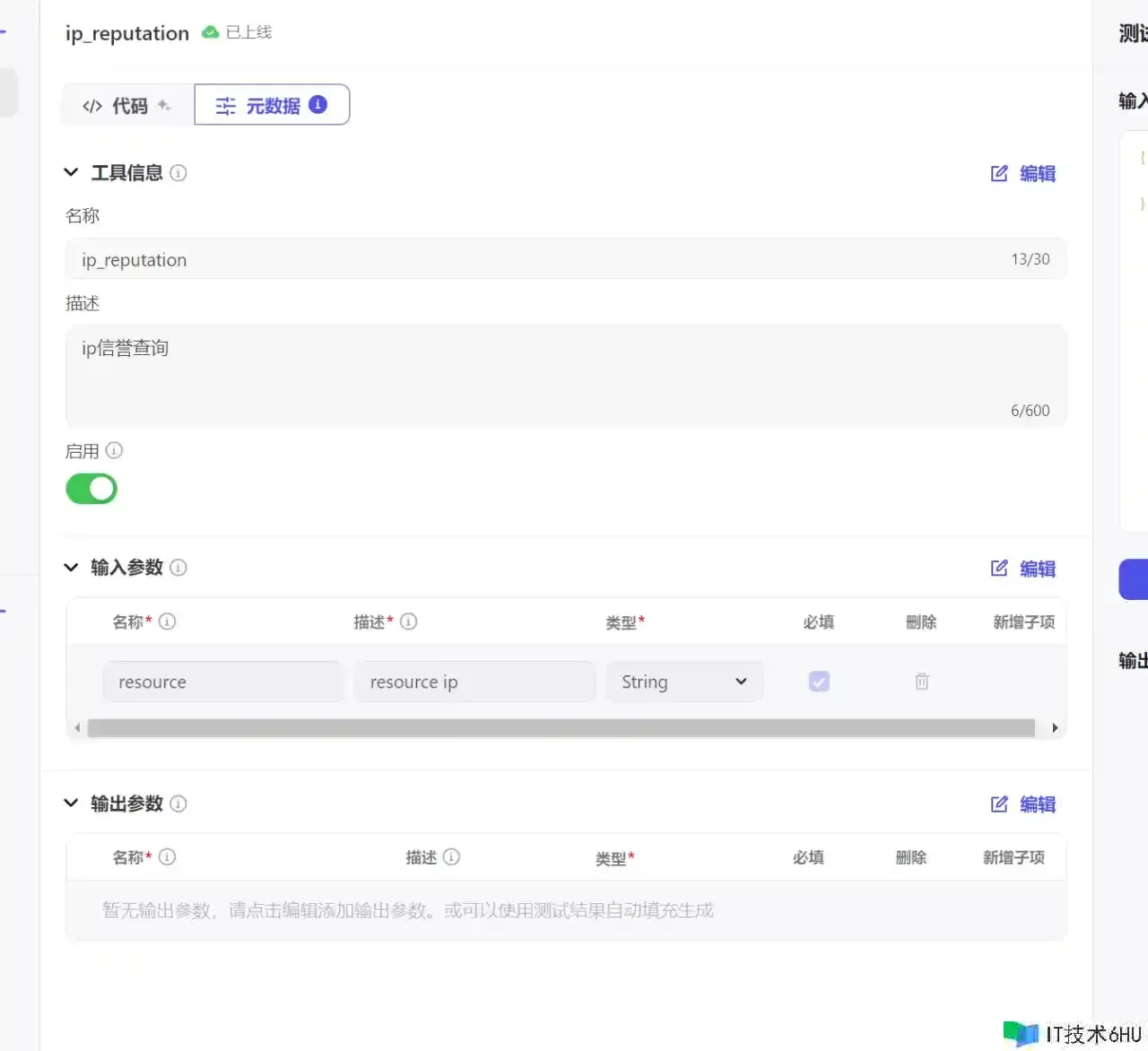Image resolution: width=1148 pixels, height=1051 pixels.
Task: Edit the 工具信息 section
Action: coord(1023,174)
